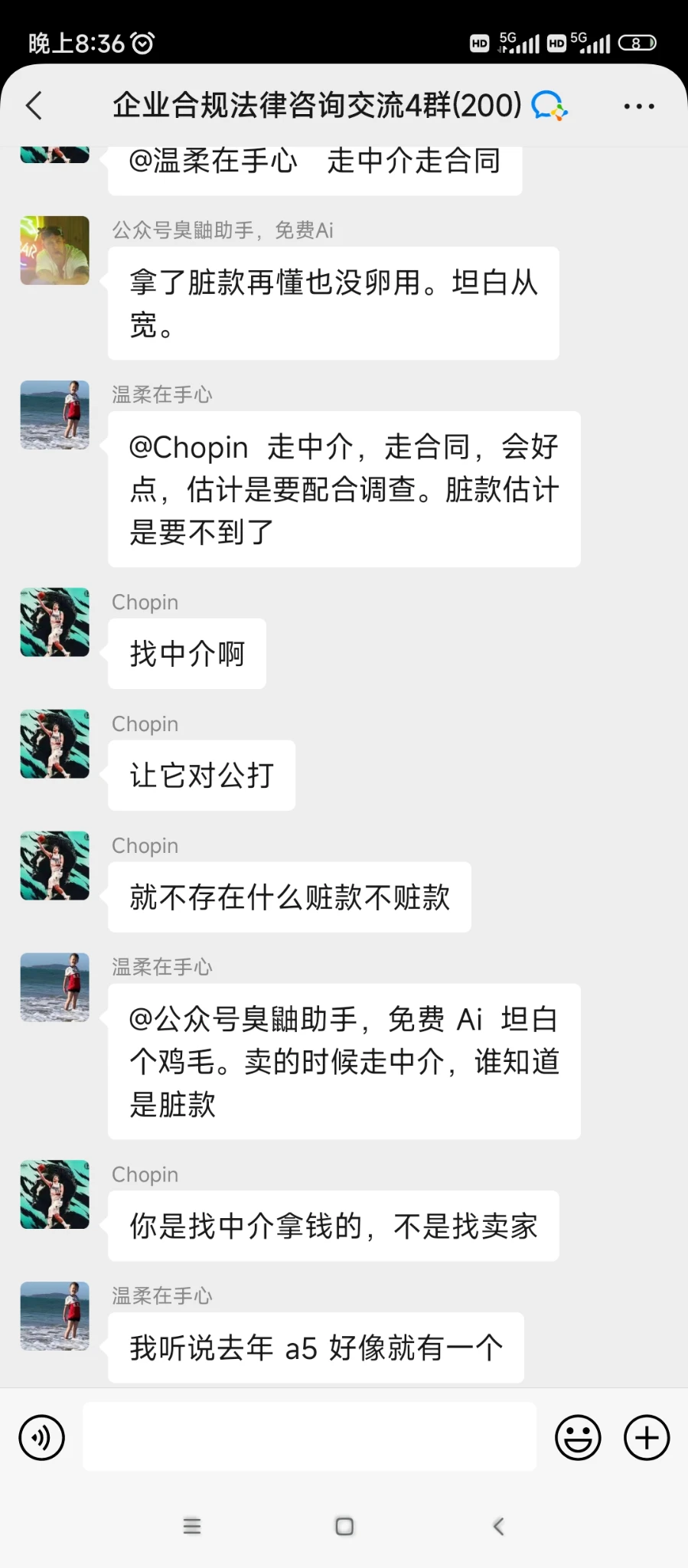Focus the message text field
The image size is (688, 1568).
click(x=309, y=1436)
